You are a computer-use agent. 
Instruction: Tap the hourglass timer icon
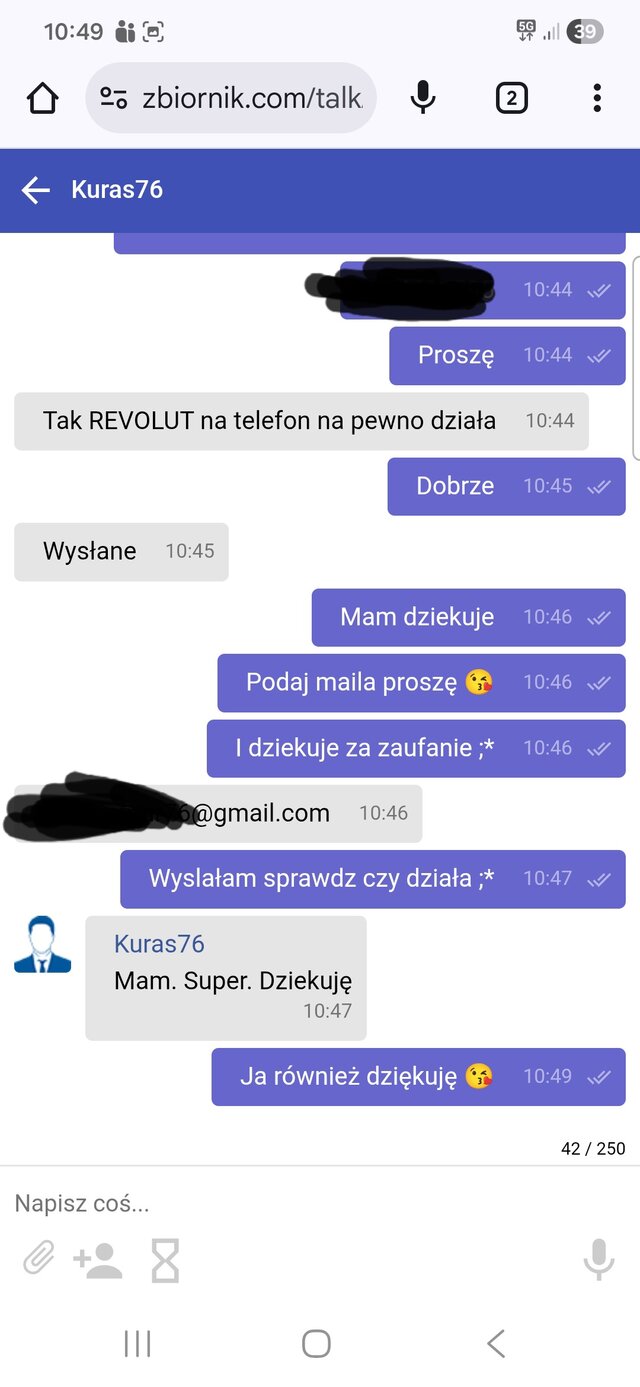tap(165, 1260)
